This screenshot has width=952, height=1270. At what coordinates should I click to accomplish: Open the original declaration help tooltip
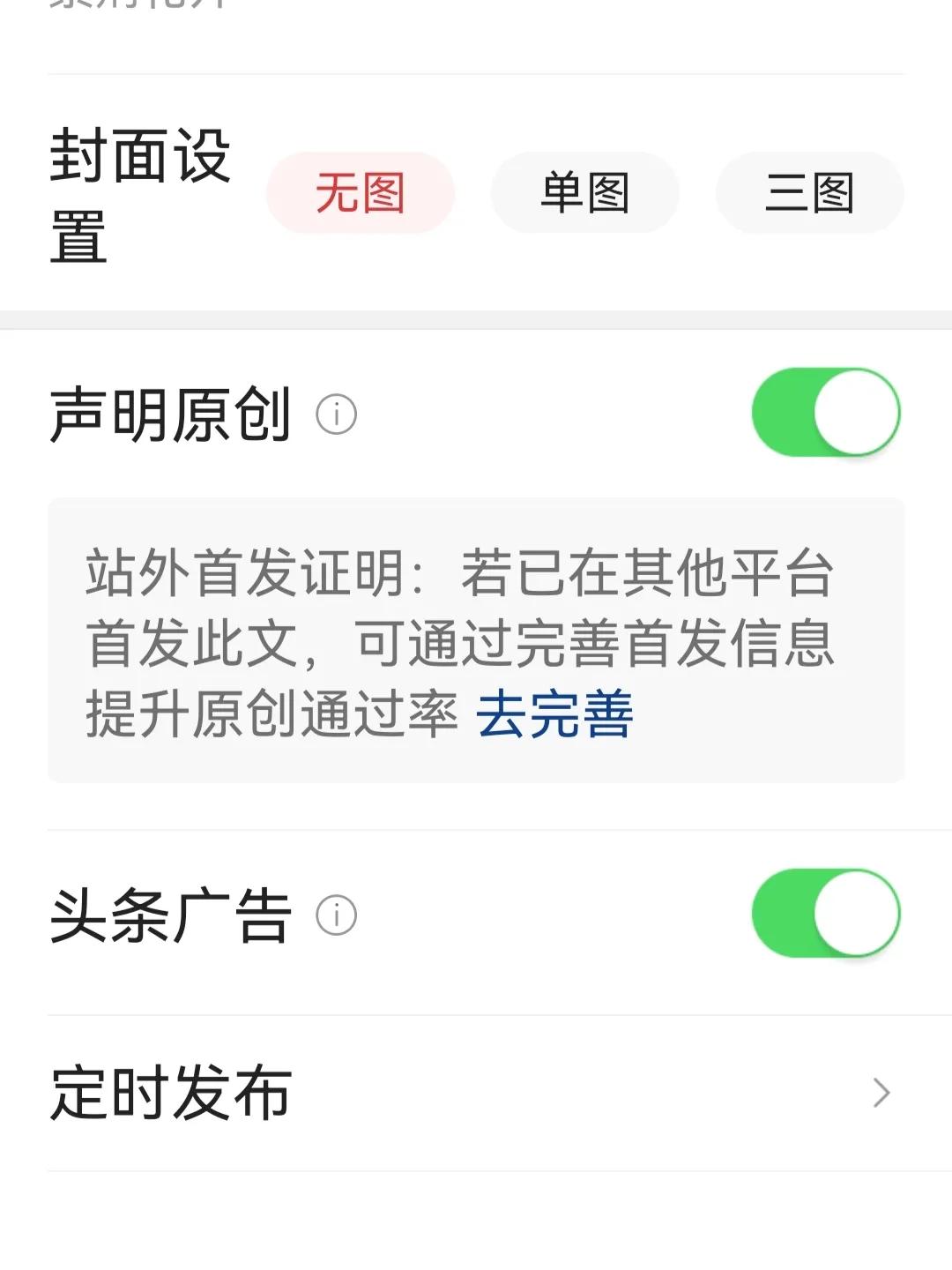coord(336,413)
